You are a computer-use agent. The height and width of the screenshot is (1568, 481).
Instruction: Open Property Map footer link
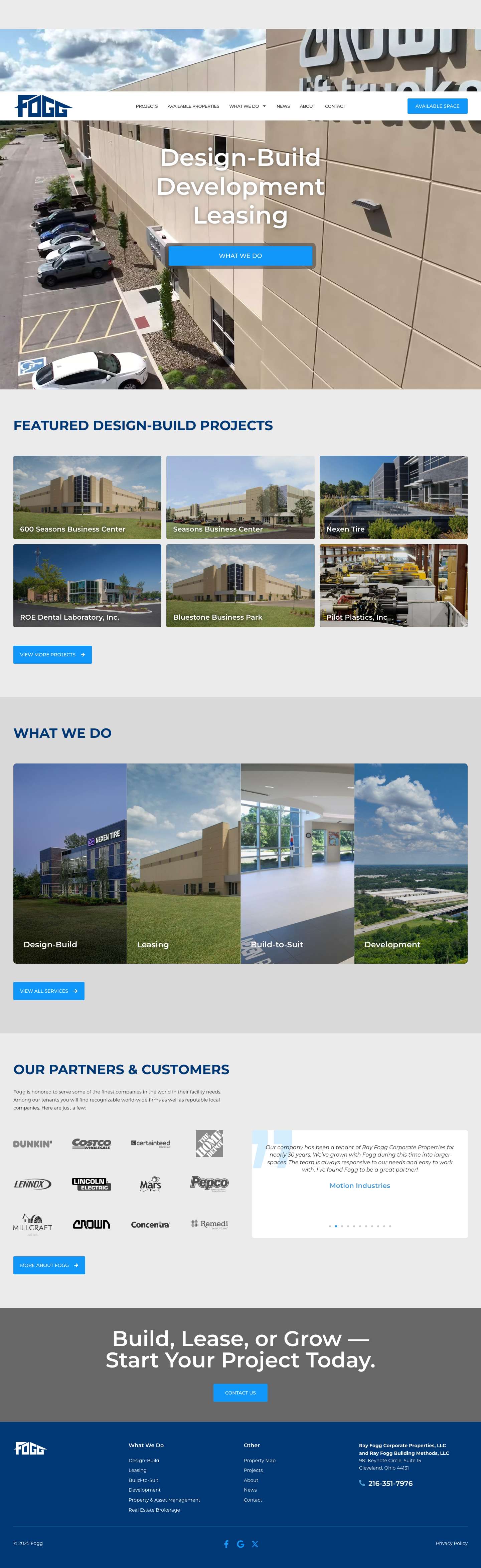[260, 1460]
